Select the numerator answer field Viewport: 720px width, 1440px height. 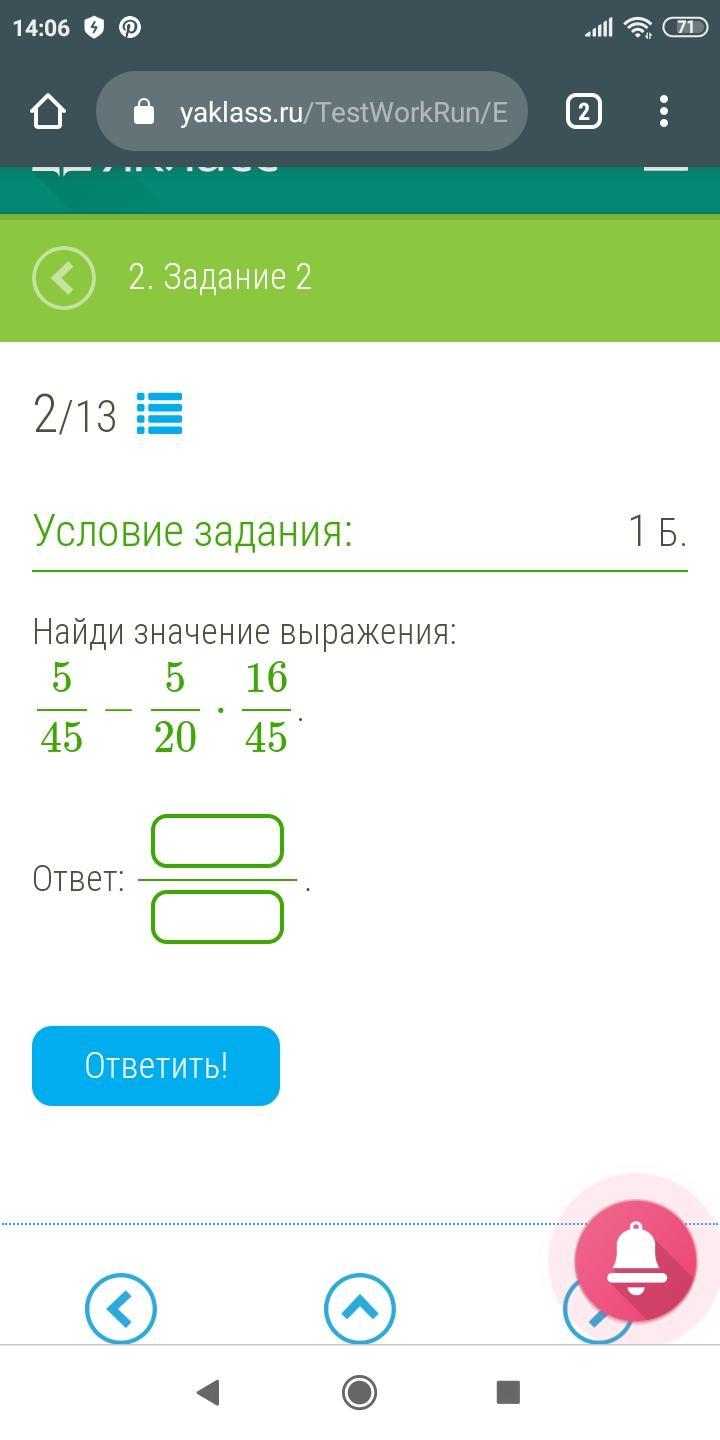(217, 841)
